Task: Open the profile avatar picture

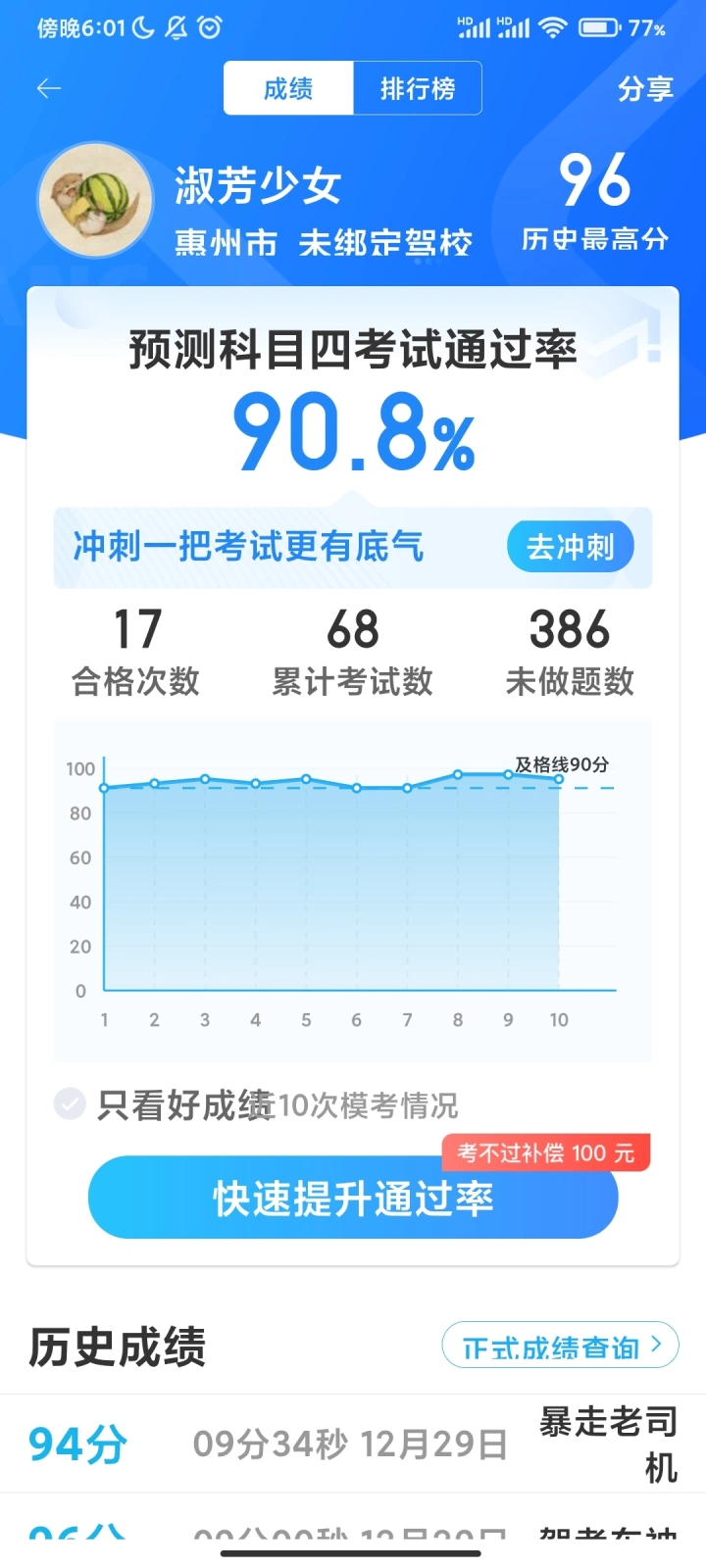Action: coord(95,200)
